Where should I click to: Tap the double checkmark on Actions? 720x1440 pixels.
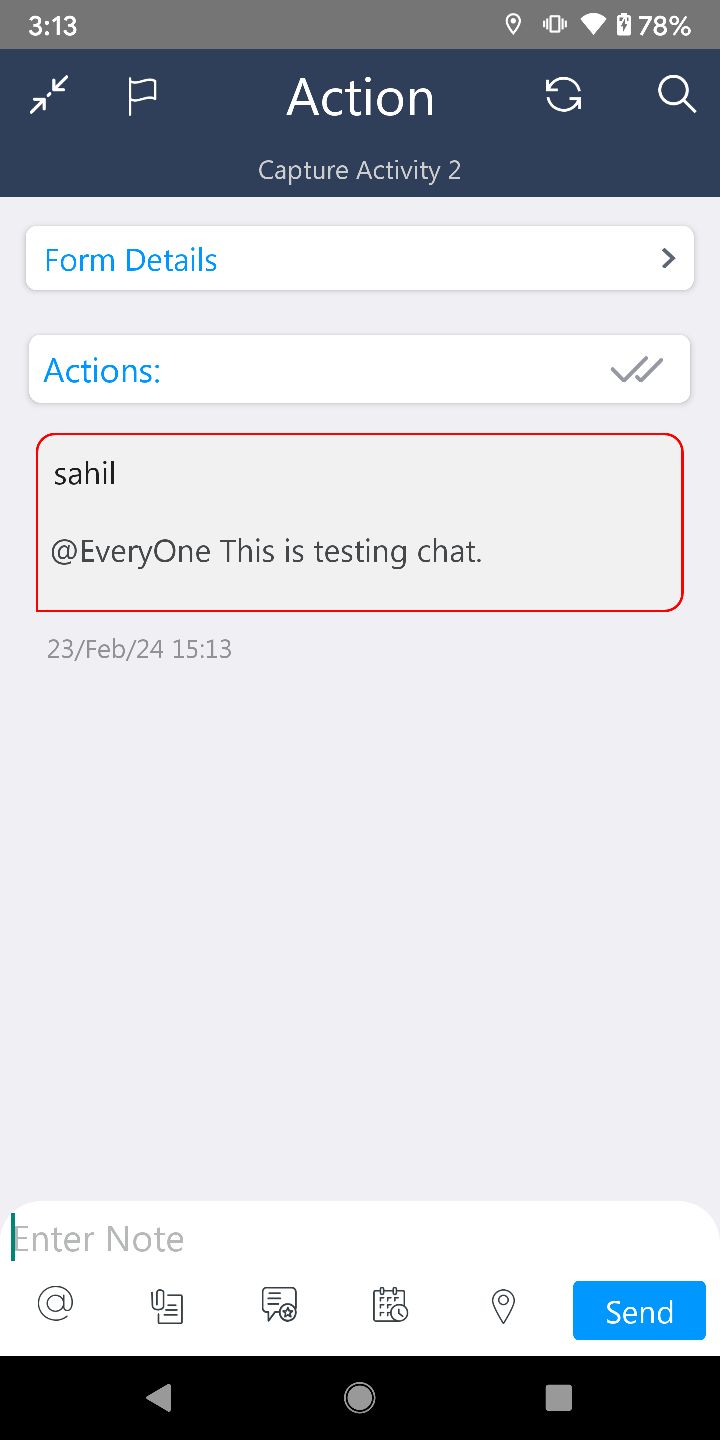tap(636, 370)
